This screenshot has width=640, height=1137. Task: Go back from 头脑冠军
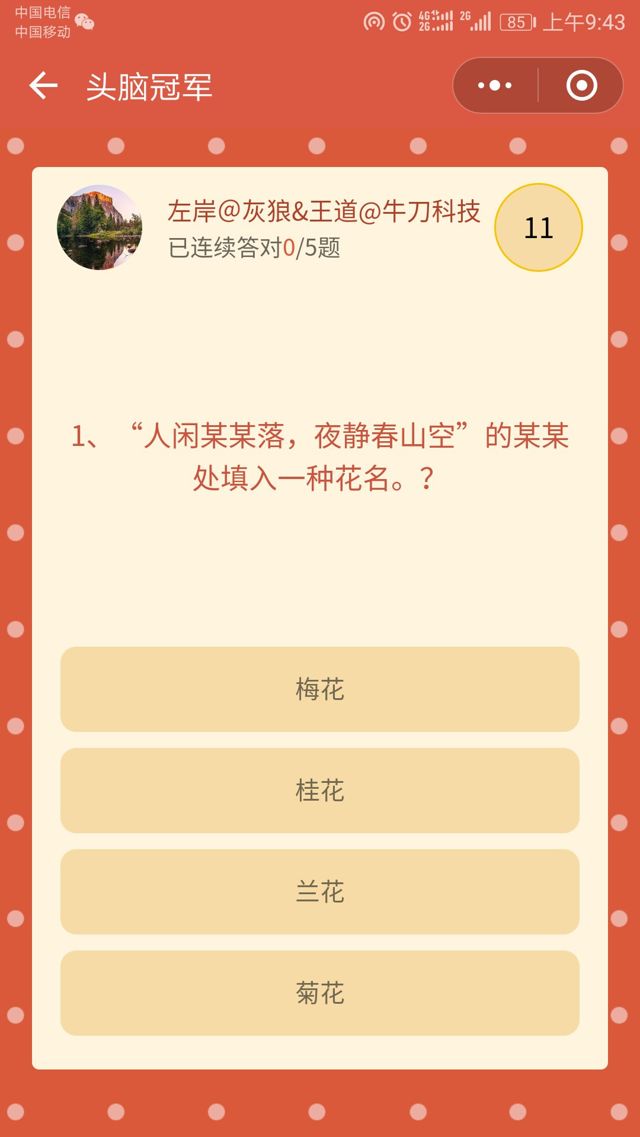tap(43, 86)
